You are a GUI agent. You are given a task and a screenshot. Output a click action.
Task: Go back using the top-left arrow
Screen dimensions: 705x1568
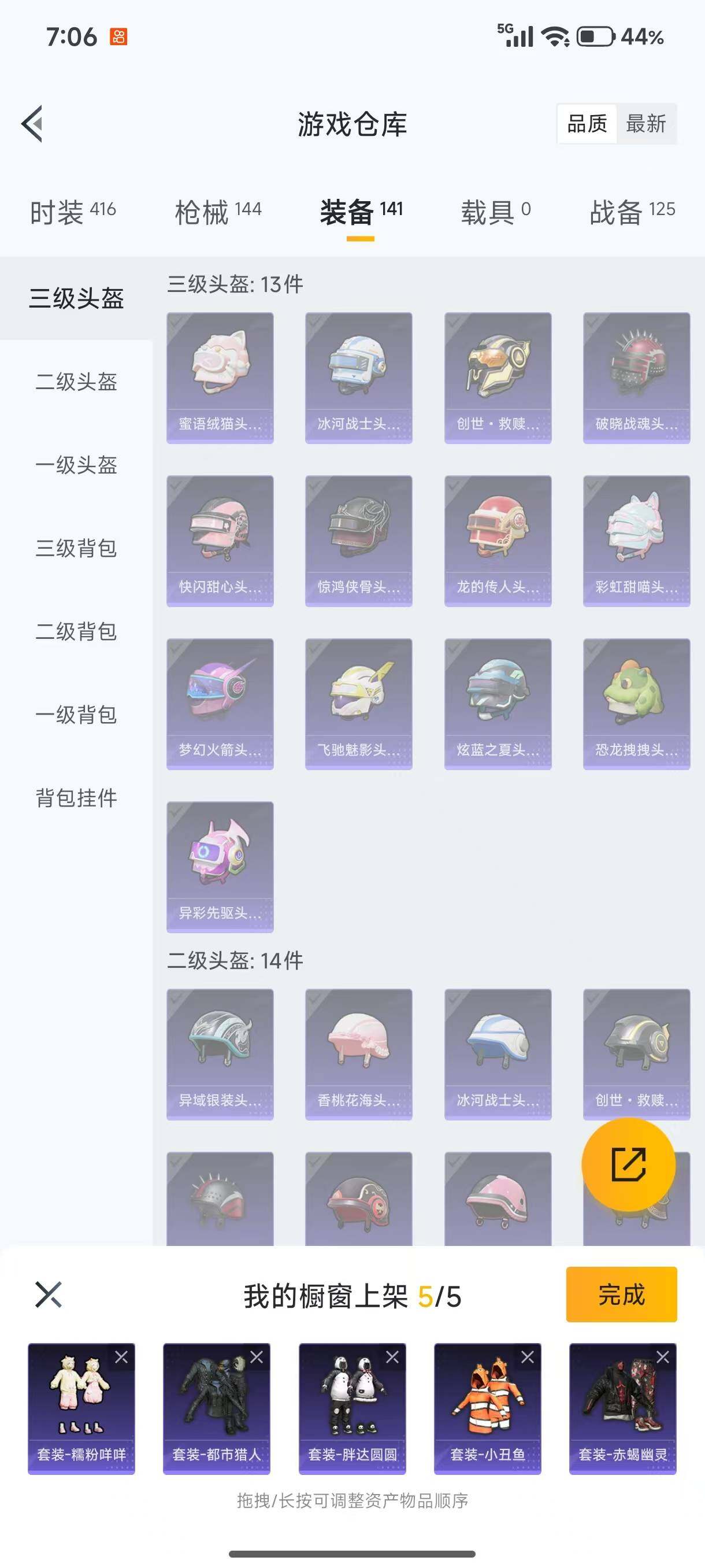coord(32,124)
